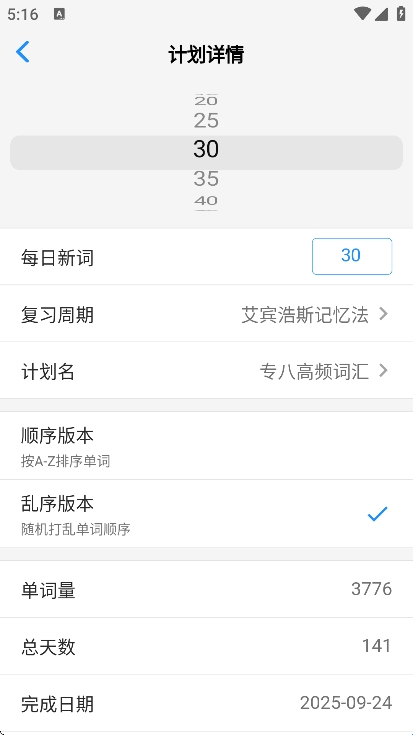413x735 pixels.
Task: Tap the 每日新词 value box showing 30
Action: coord(352,256)
